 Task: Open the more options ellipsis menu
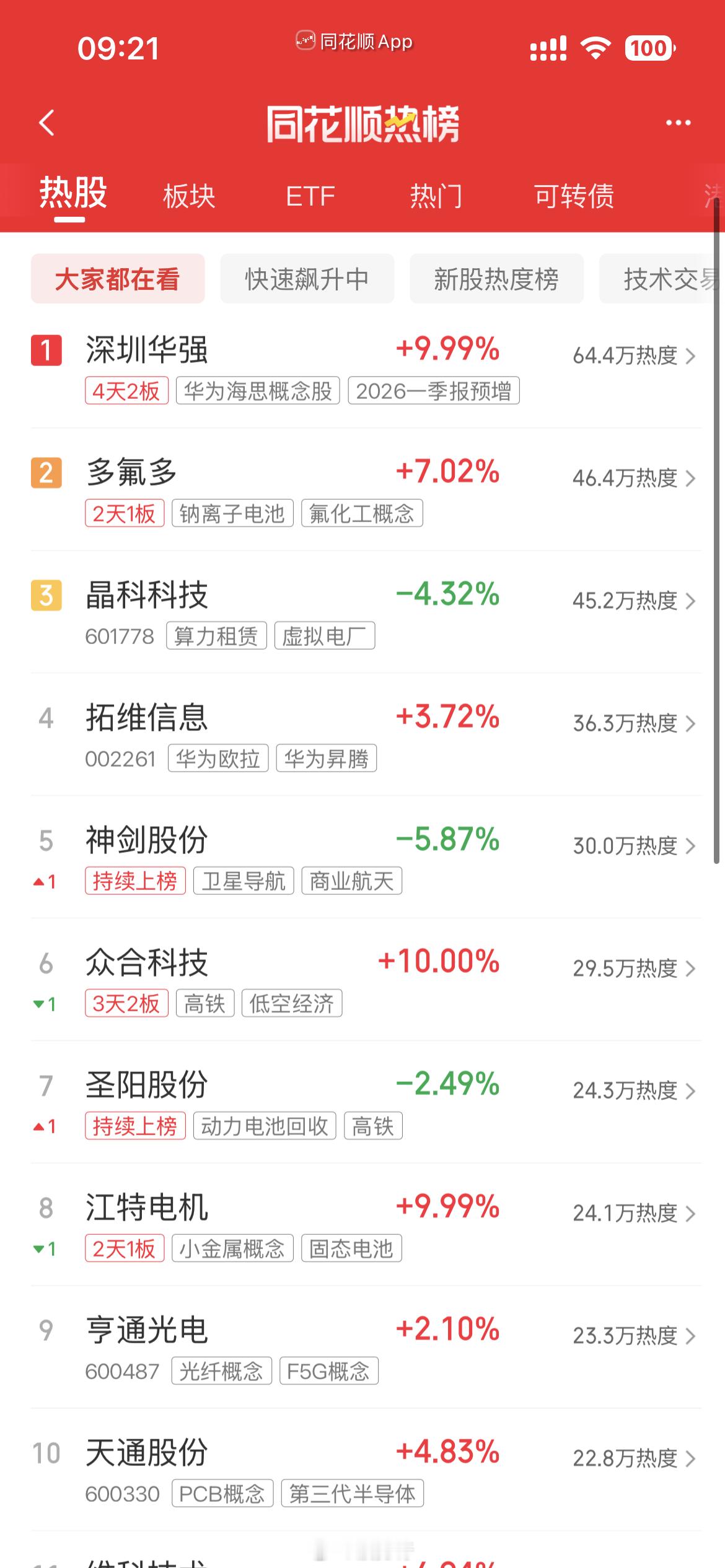point(679,123)
